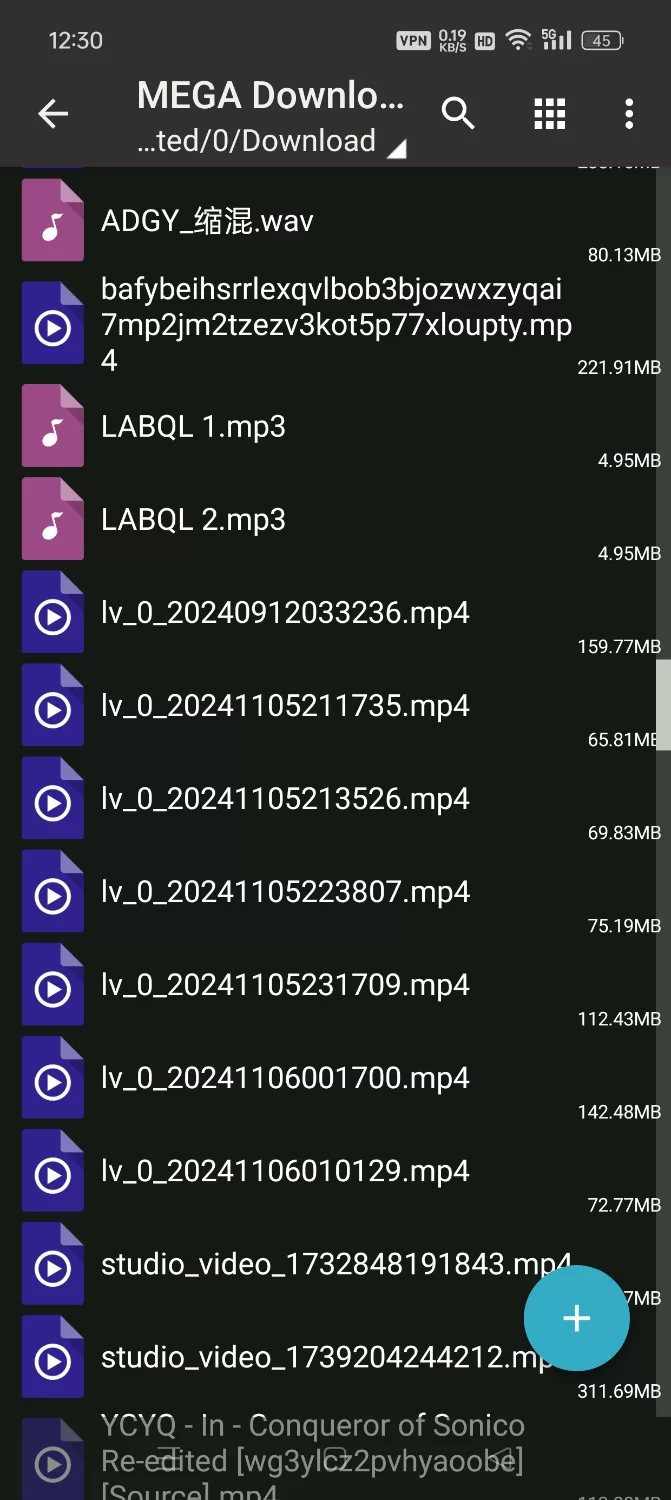Tap the plus floating action button
671x1500 pixels.
tap(576, 1318)
